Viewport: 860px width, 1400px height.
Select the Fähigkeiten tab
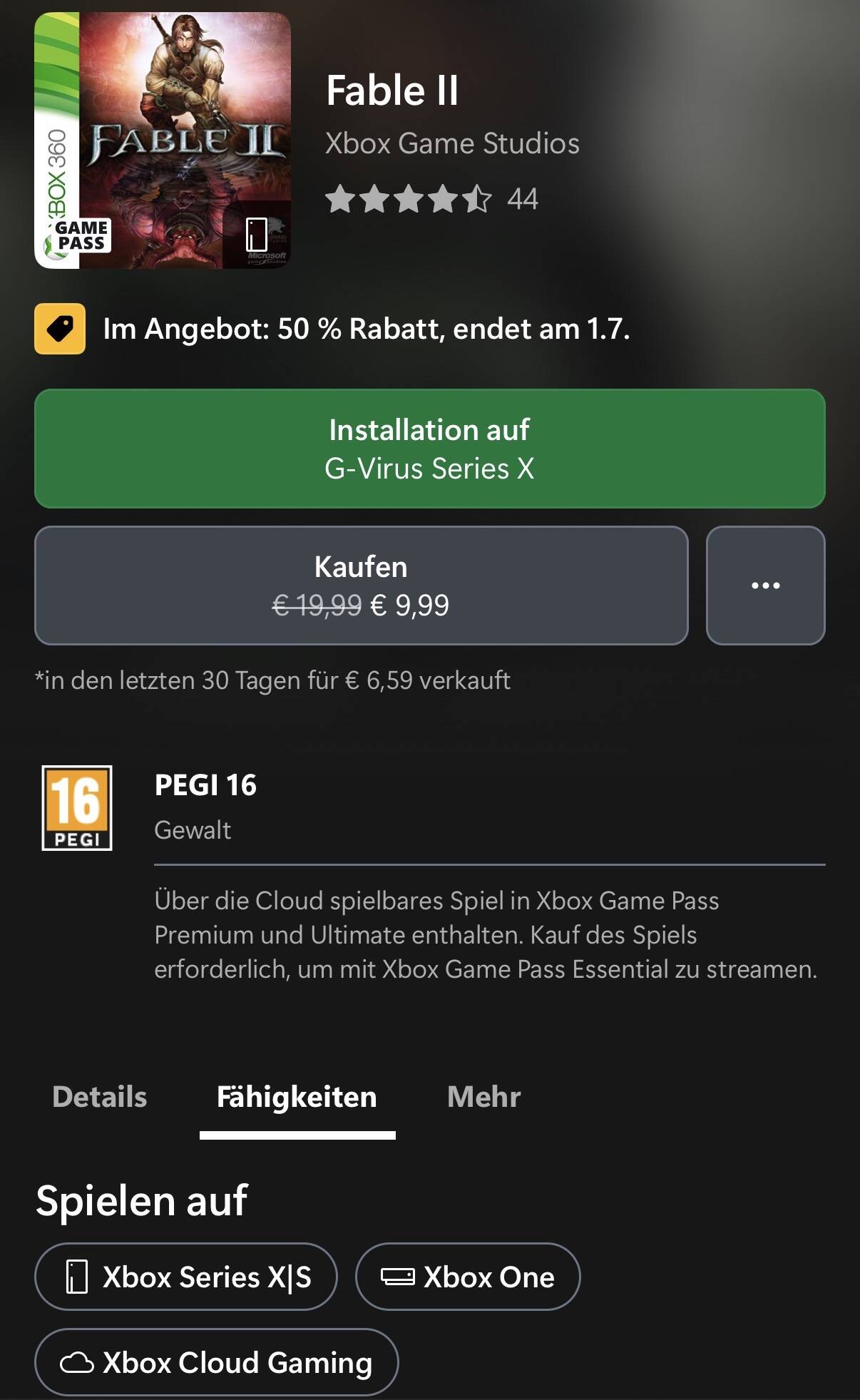(x=297, y=1097)
